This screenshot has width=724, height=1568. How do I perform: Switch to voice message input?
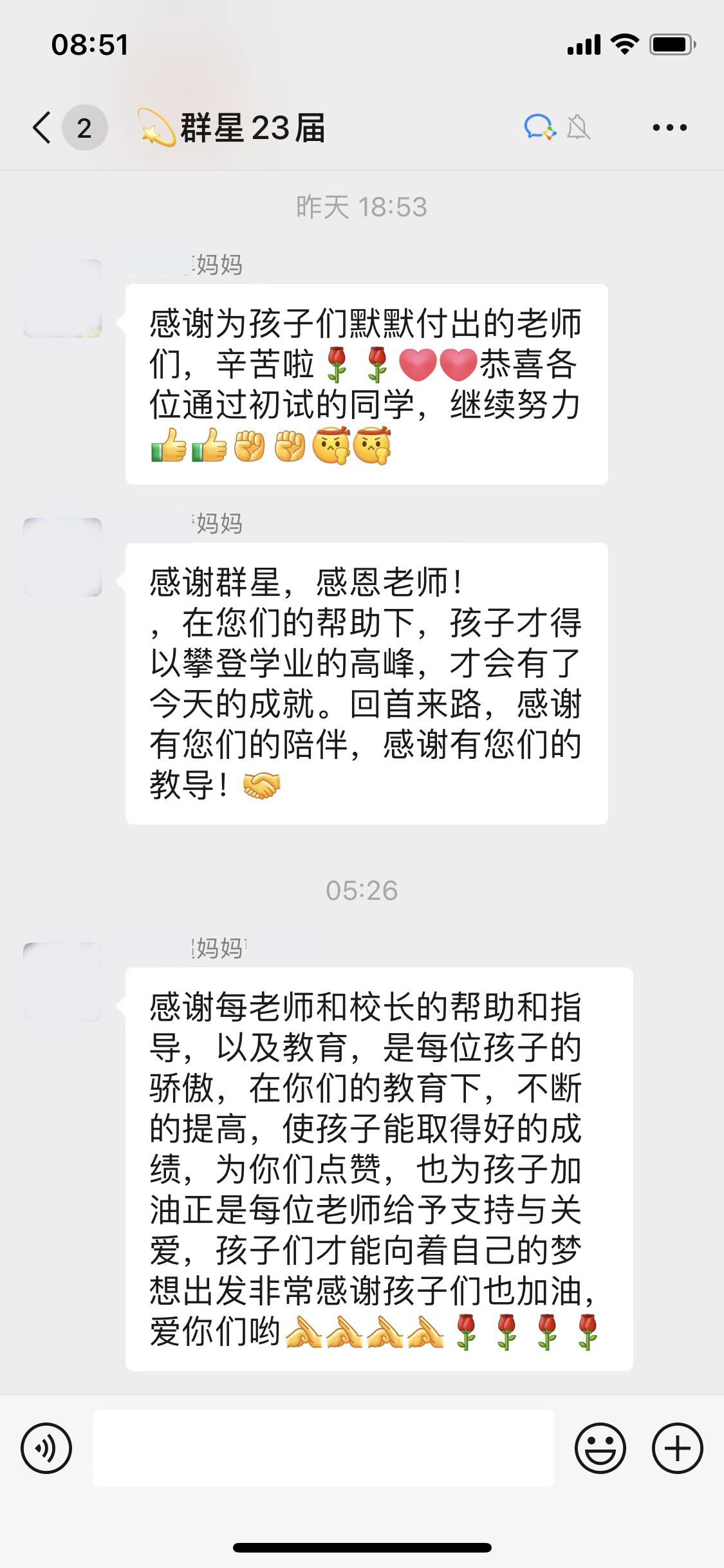pos(46,1448)
